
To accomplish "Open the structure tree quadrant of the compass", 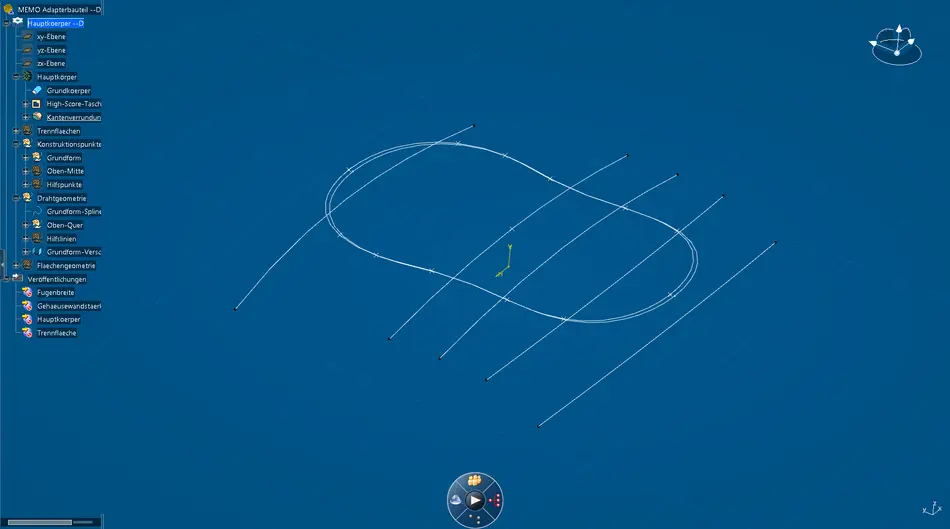I will click(494, 499).
